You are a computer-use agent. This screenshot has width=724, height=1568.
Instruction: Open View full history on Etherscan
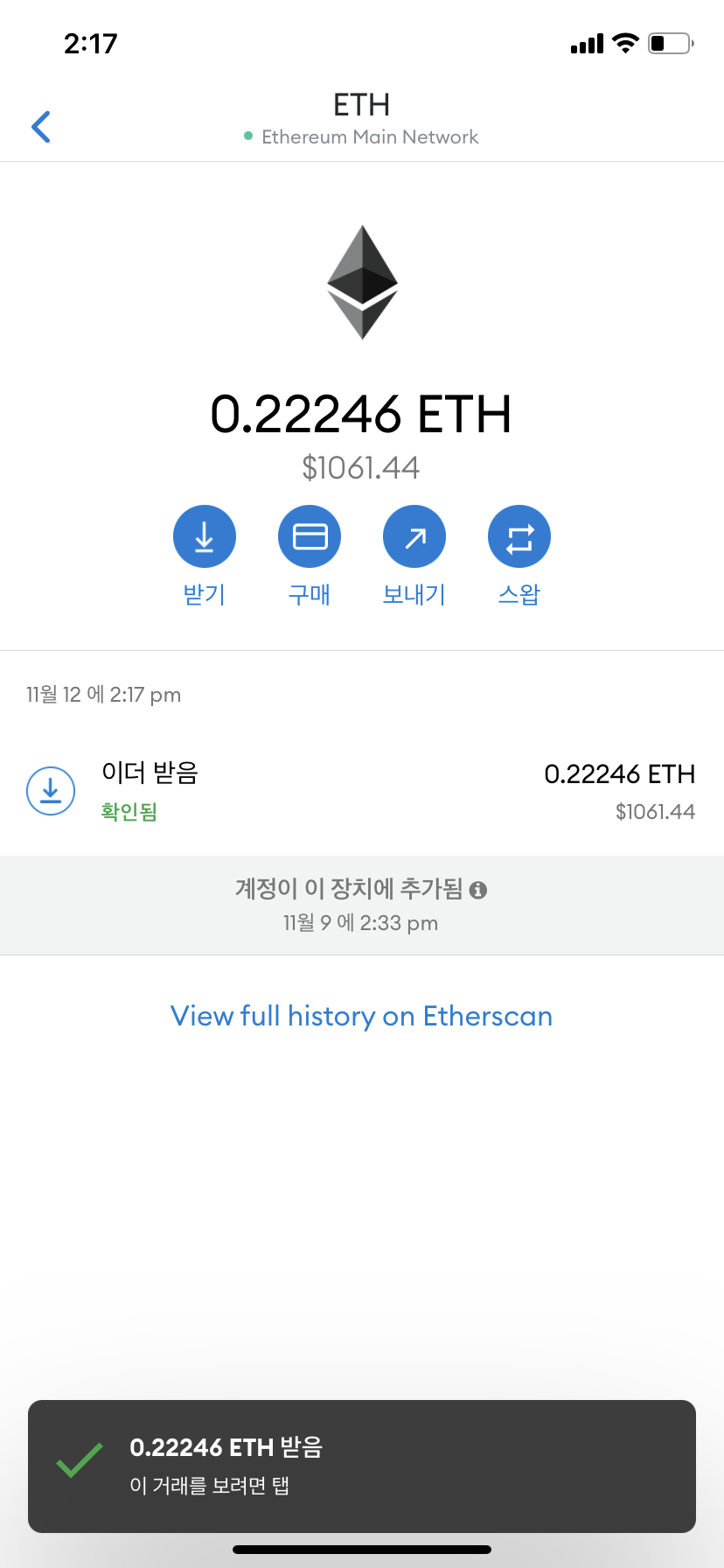coord(361,1016)
